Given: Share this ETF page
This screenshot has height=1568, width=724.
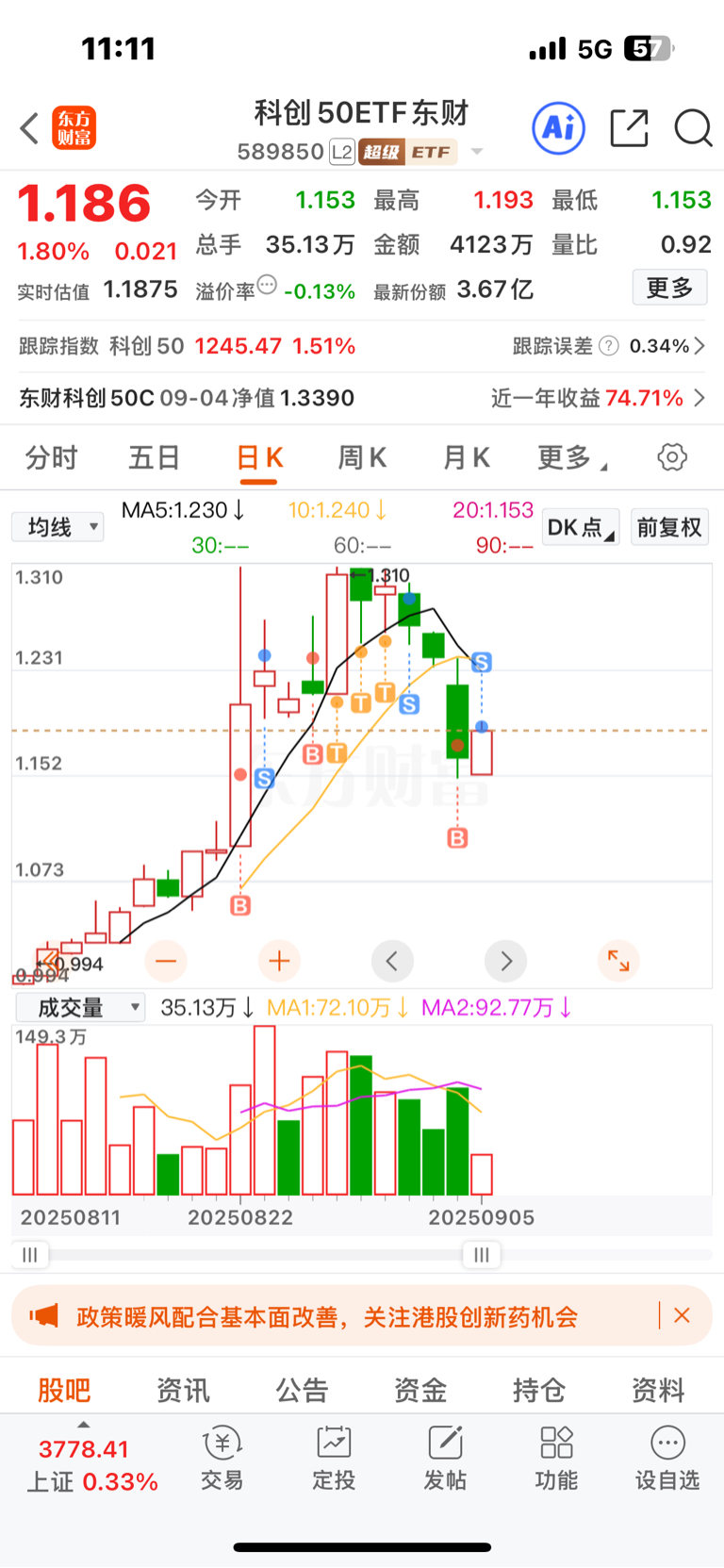Looking at the screenshot, I should (x=629, y=128).
